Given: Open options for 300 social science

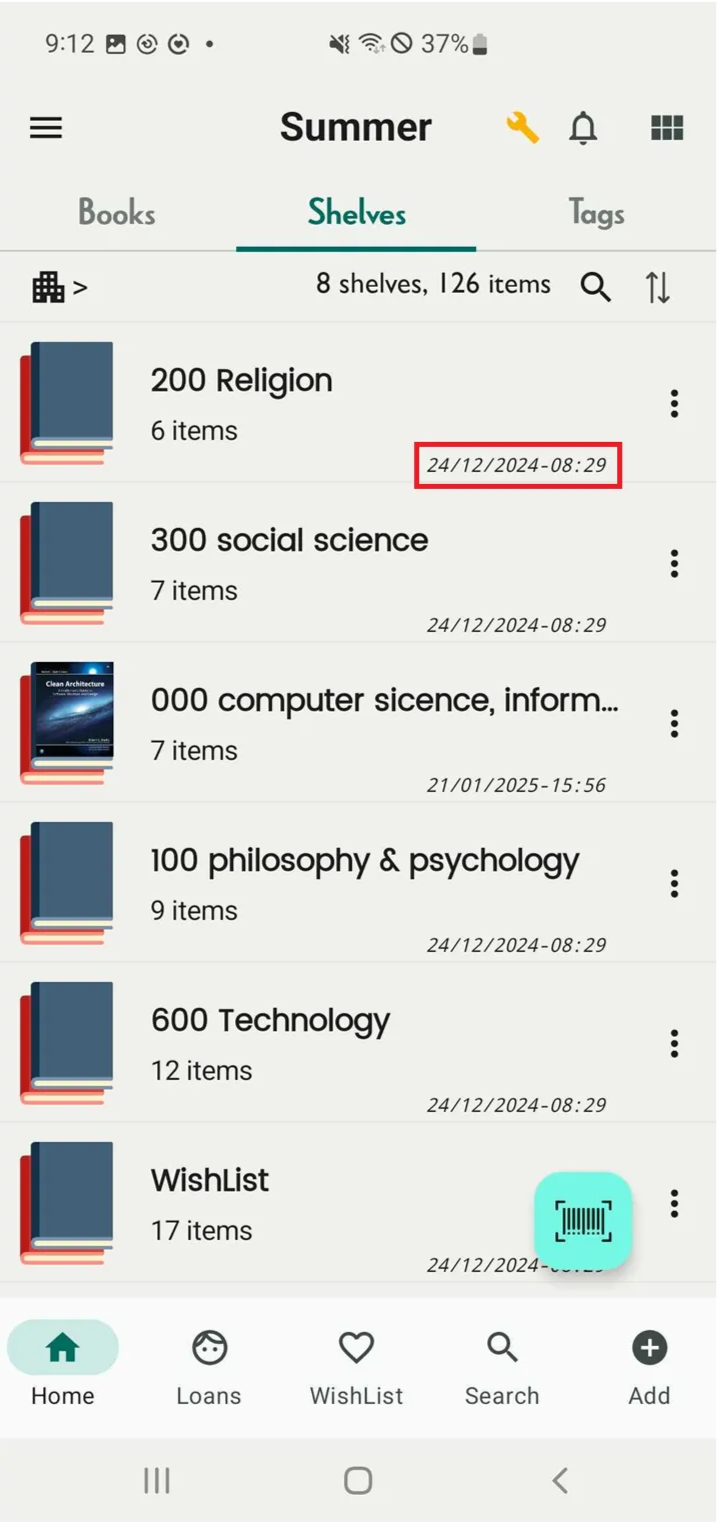Looking at the screenshot, I should 675,563.
